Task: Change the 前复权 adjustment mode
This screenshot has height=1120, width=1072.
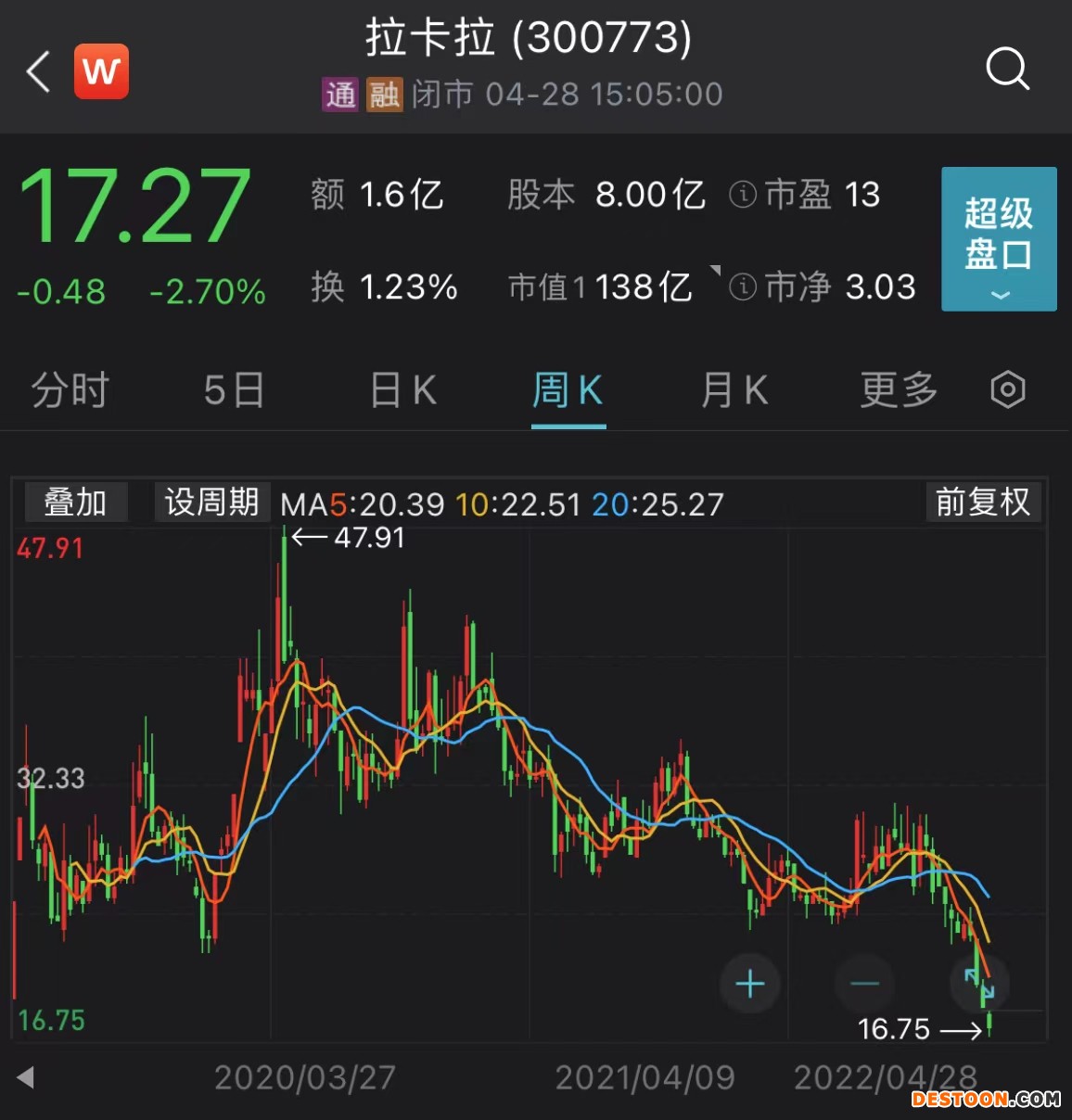Action: 983,503
